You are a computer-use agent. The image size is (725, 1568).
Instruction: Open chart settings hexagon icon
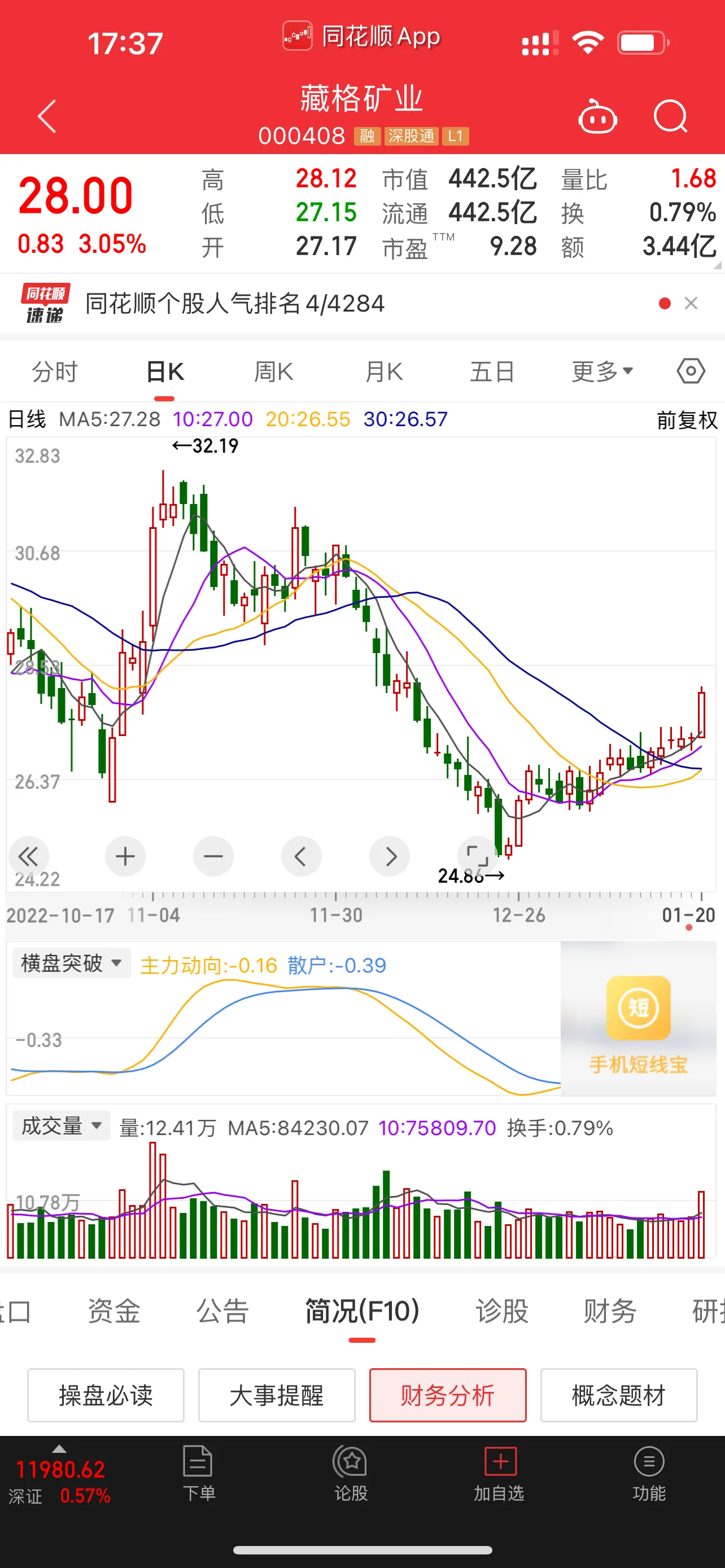click(691, 371)
